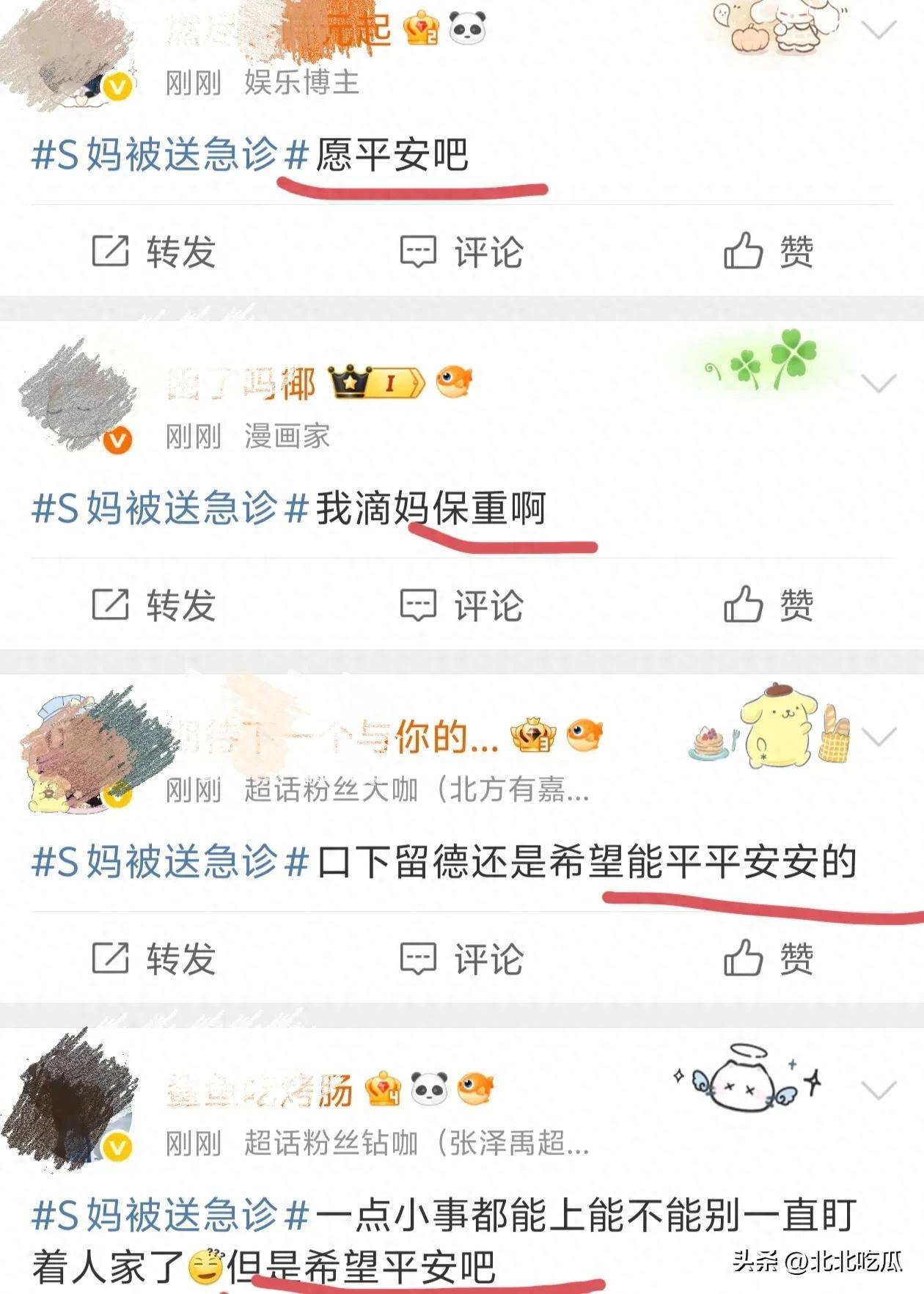Open chevron menu on the 超话粉丝大咖 post
Screen dimensions: 924x1294
(879, 736)
